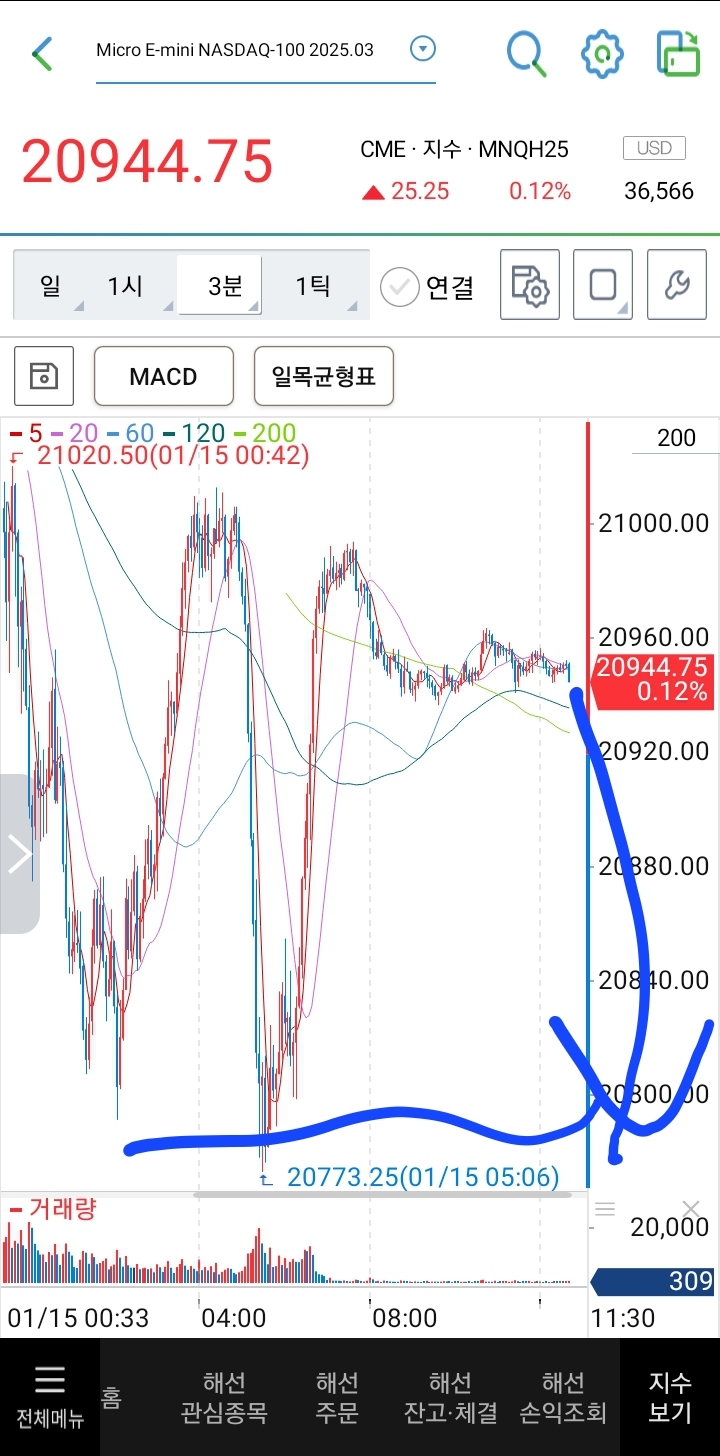Apply the 일목균형표 indicator
This screenshot has width=720, height=1456.
[324, 376]
